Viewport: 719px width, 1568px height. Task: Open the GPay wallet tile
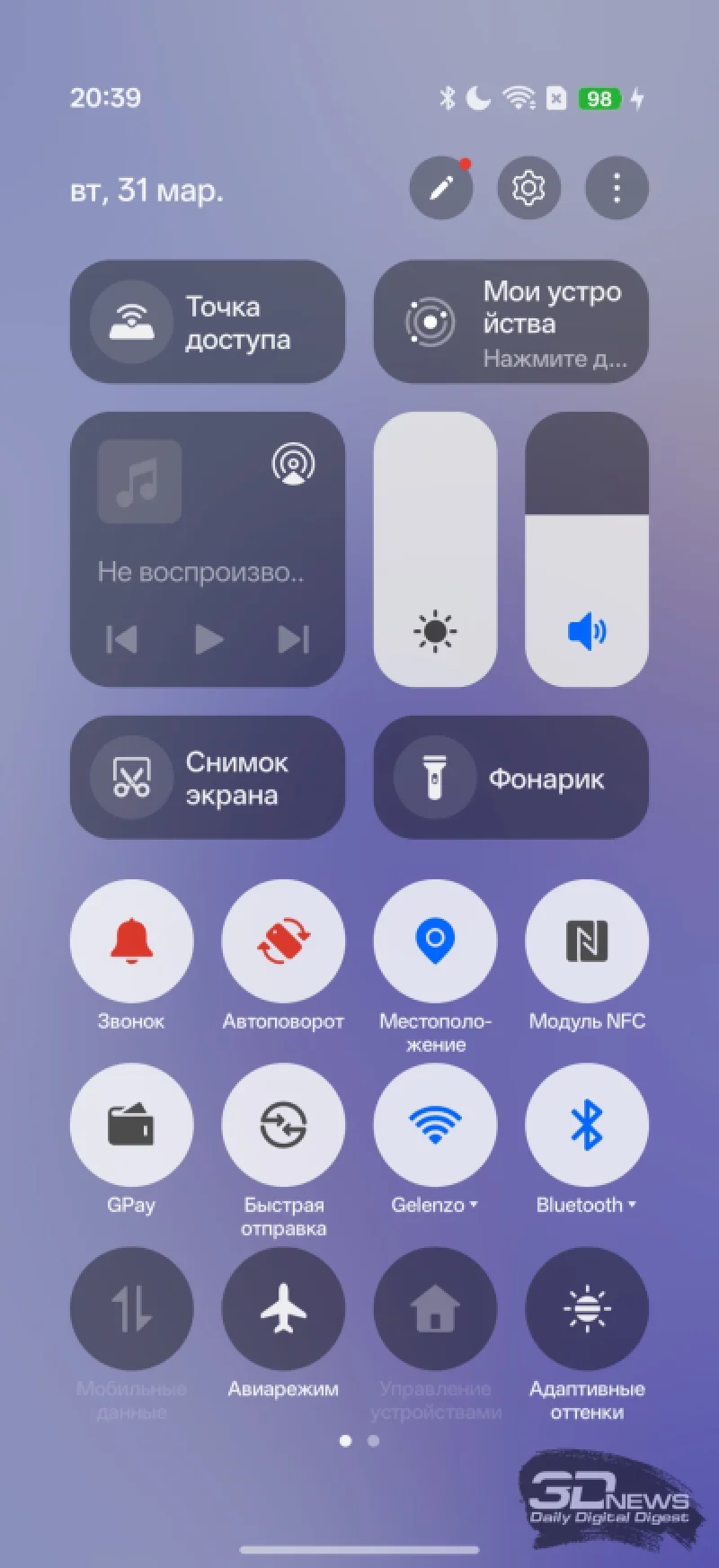[x=131, y=1125]
